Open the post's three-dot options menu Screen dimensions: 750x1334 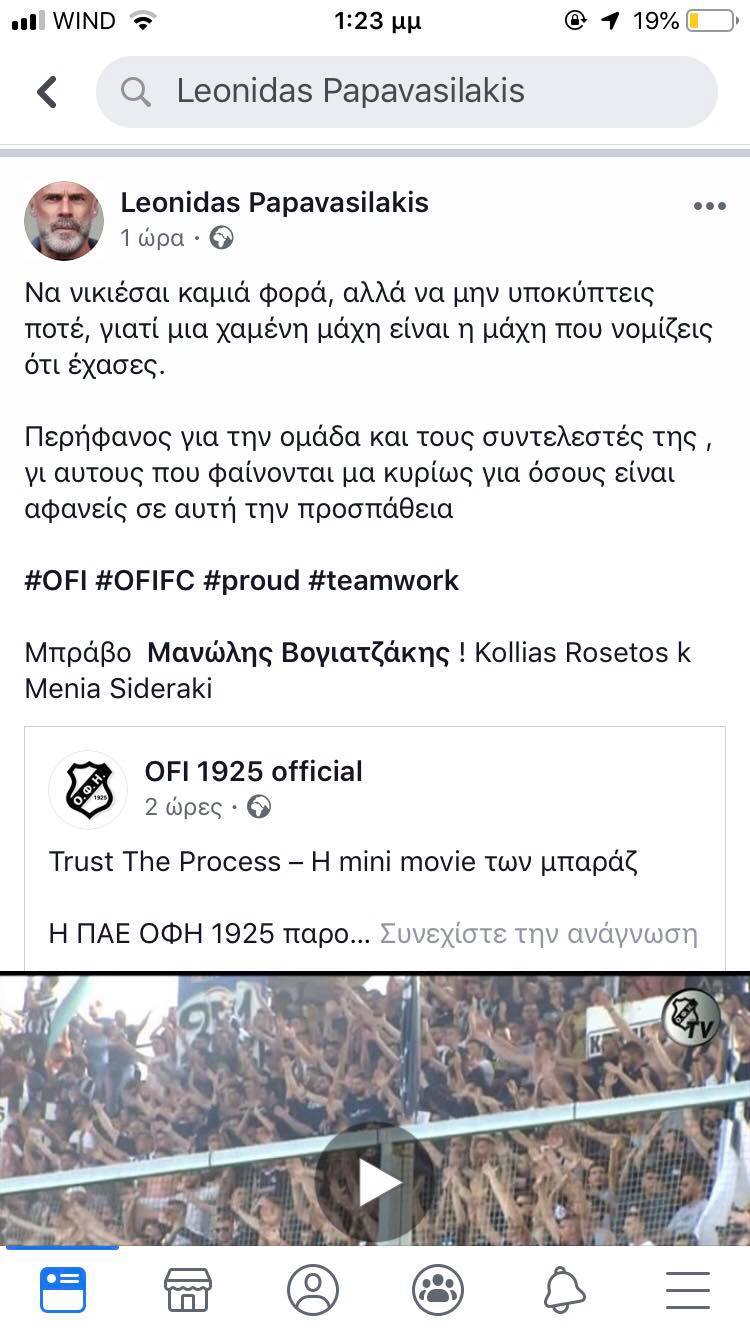709,206
